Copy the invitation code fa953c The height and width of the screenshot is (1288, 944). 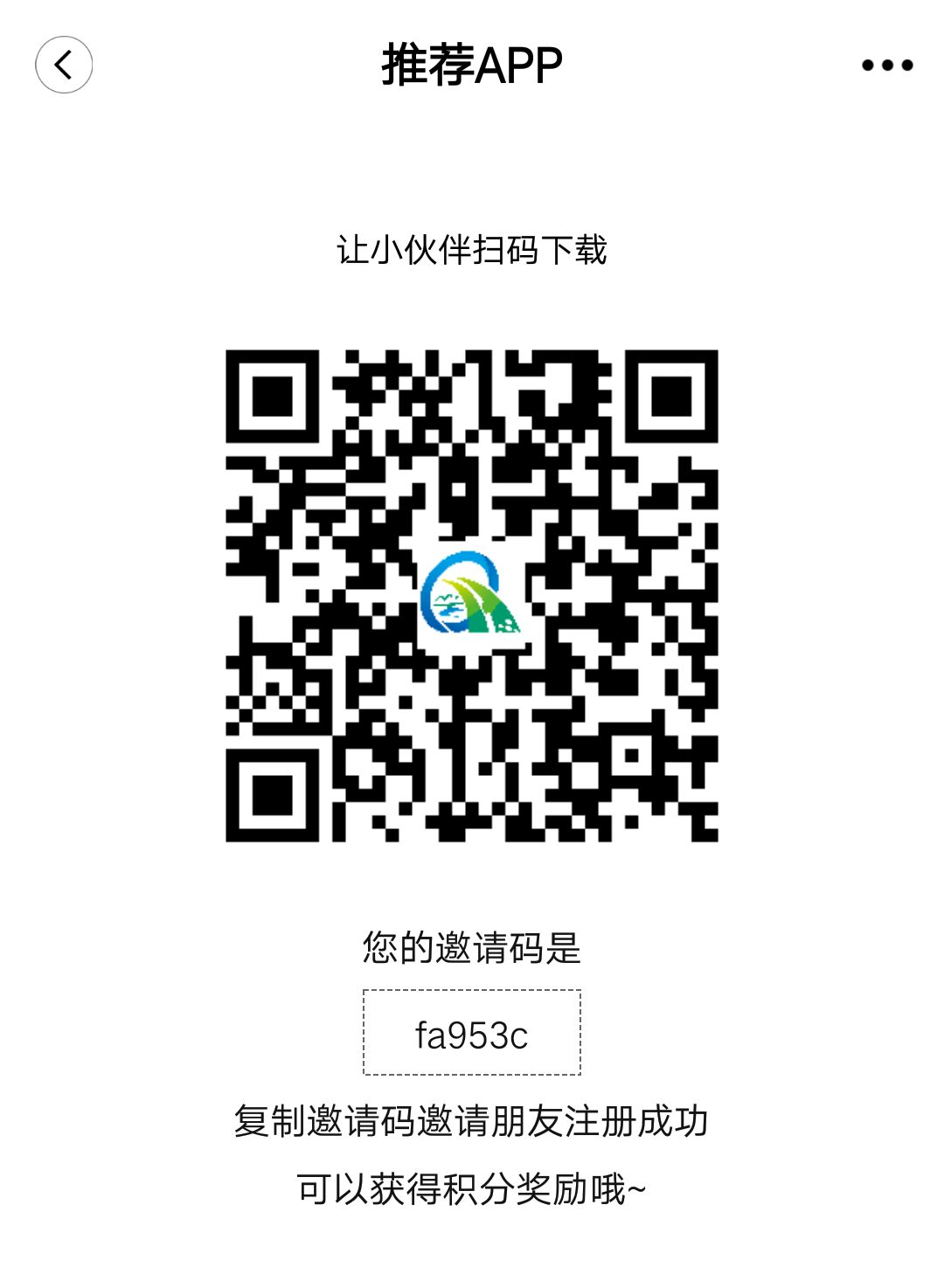pyautogui.click(x=471, y=1034)
